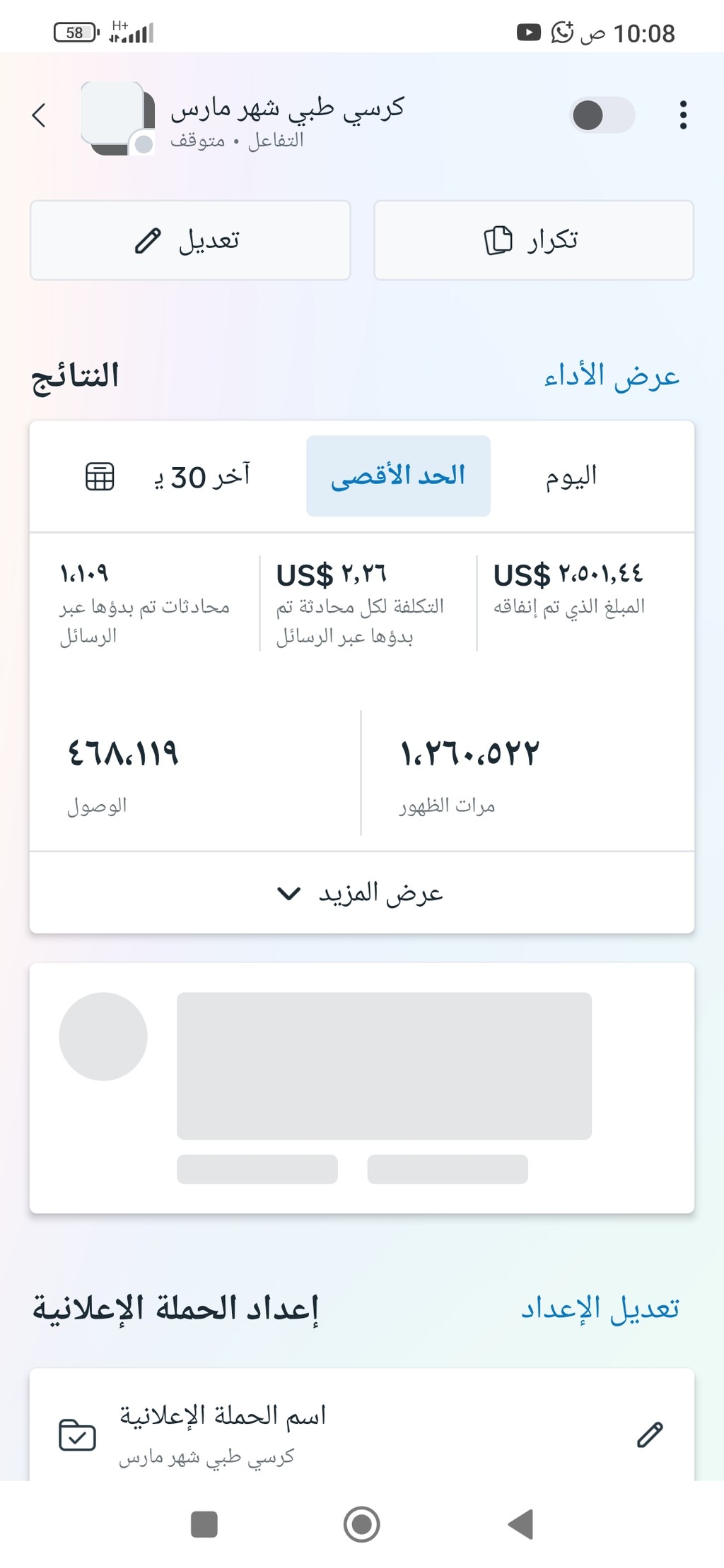The width and height of the screenshot is (724, 1568).
Task: Toggle the campaign on/off switch
Action: coord(602,115)
